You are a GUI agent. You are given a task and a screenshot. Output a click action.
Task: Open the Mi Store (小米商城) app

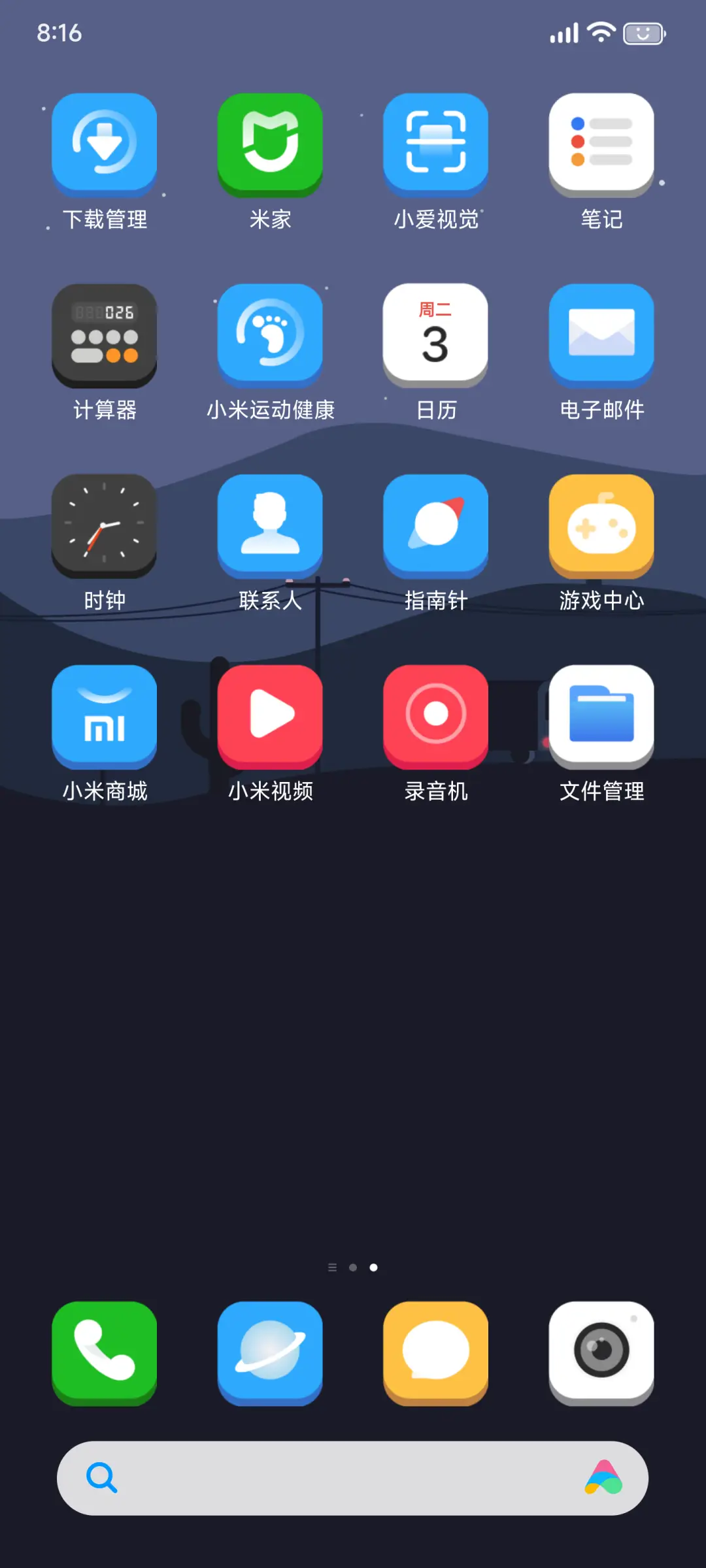coord(105,716)
